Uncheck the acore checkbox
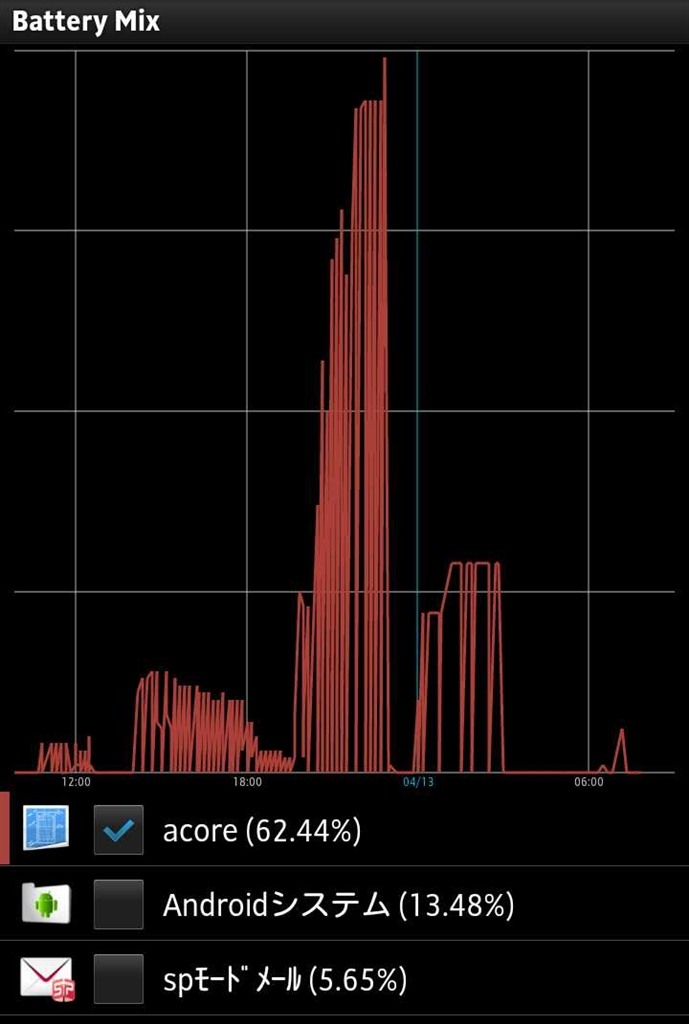689x1024 pixels. click(x=119, y=830)
